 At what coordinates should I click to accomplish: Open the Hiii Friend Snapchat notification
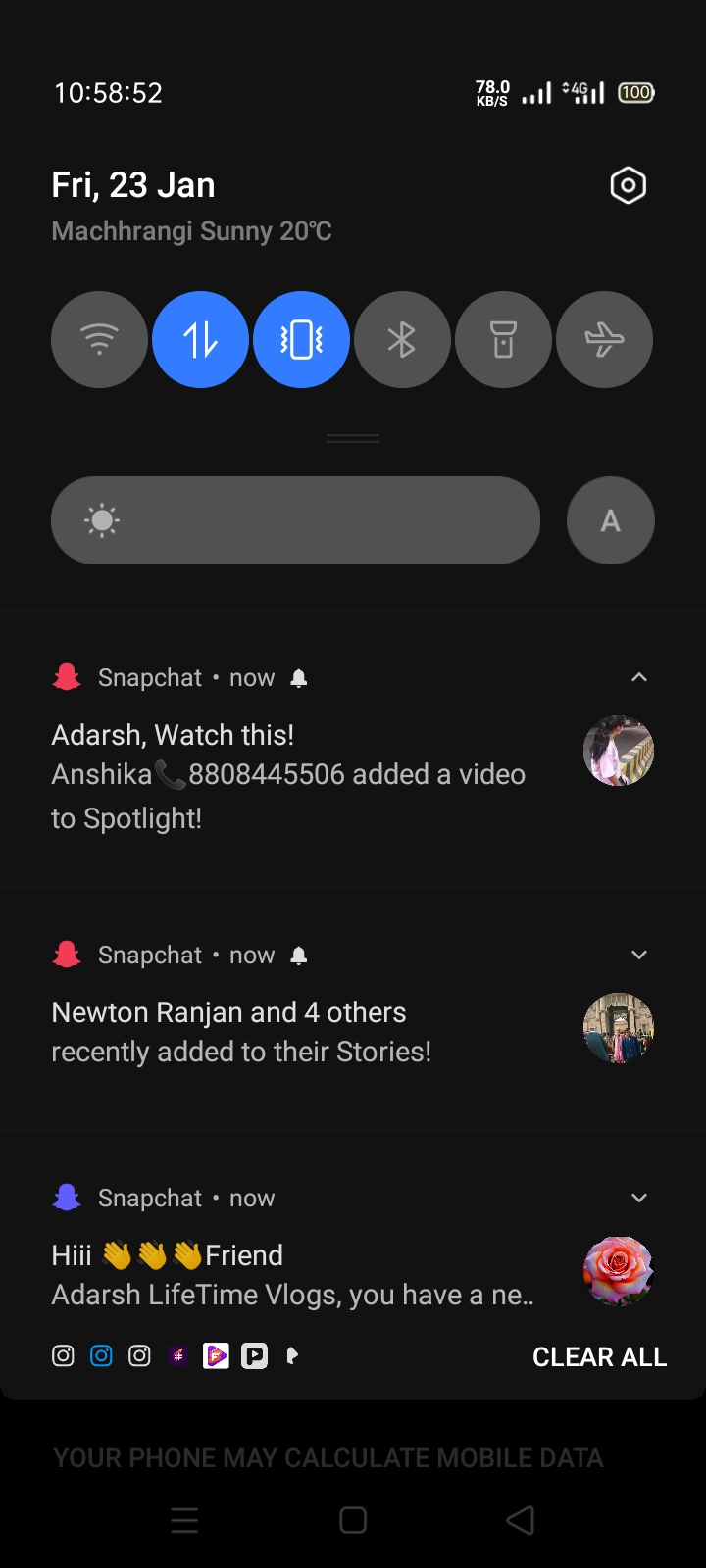294,1274
